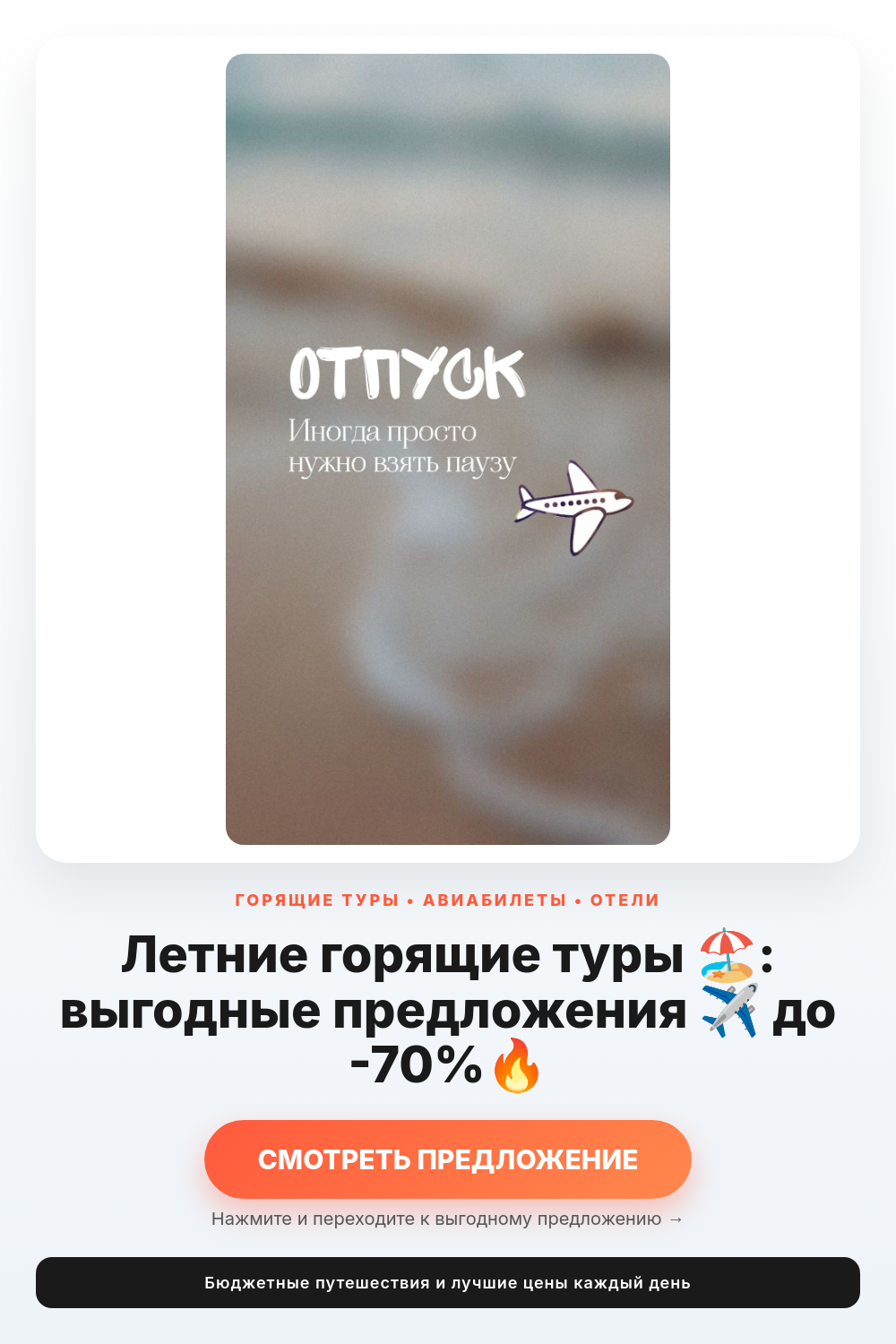Tap the СМОТРЕТЬ ПРЕДЛОЖЕНИЕ button
This screenshot has height=1344, width=896.
coord(448,1159)
